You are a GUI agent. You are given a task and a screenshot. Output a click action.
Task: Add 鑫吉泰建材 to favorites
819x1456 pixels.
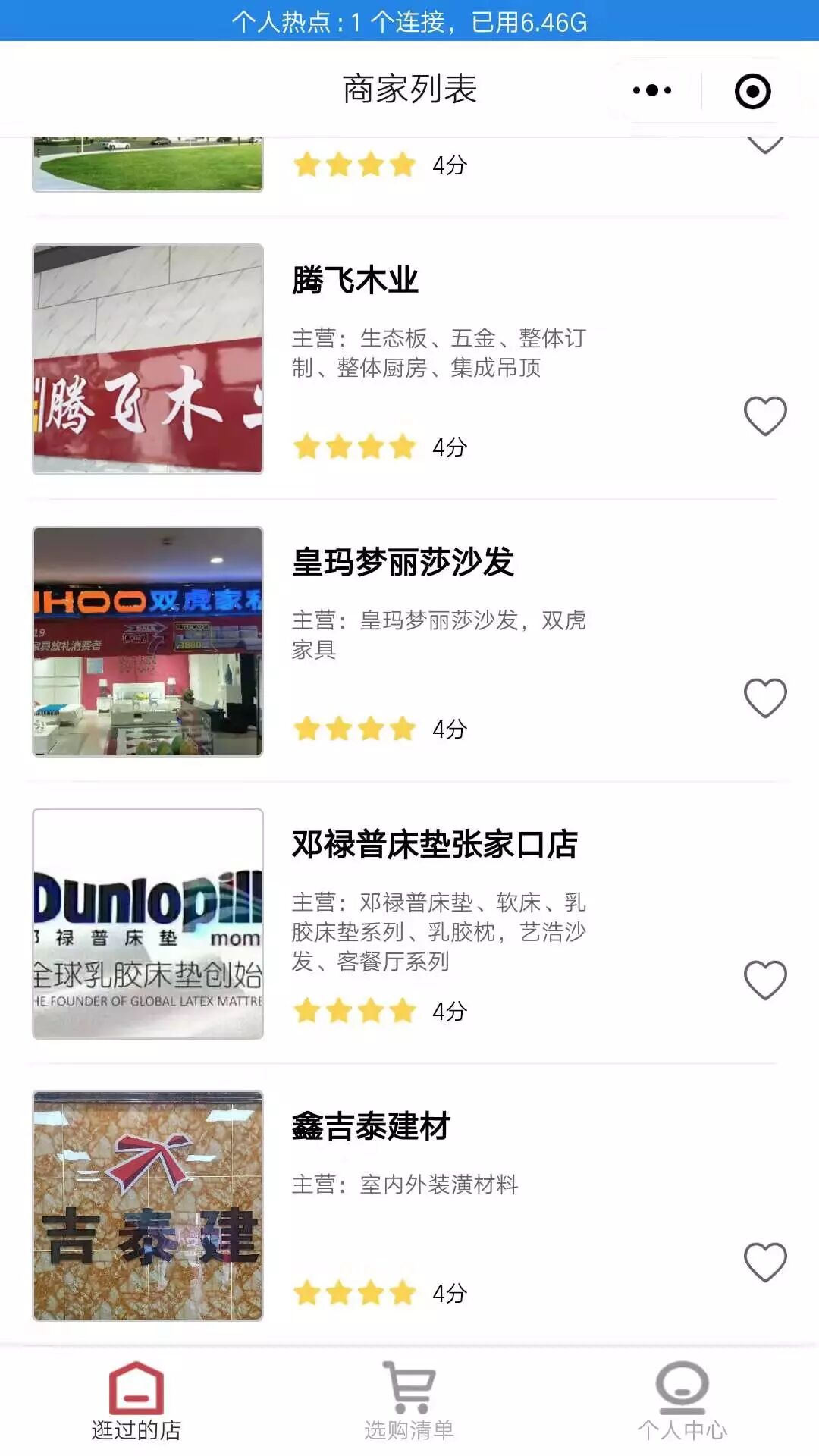tap(765, 1262)
